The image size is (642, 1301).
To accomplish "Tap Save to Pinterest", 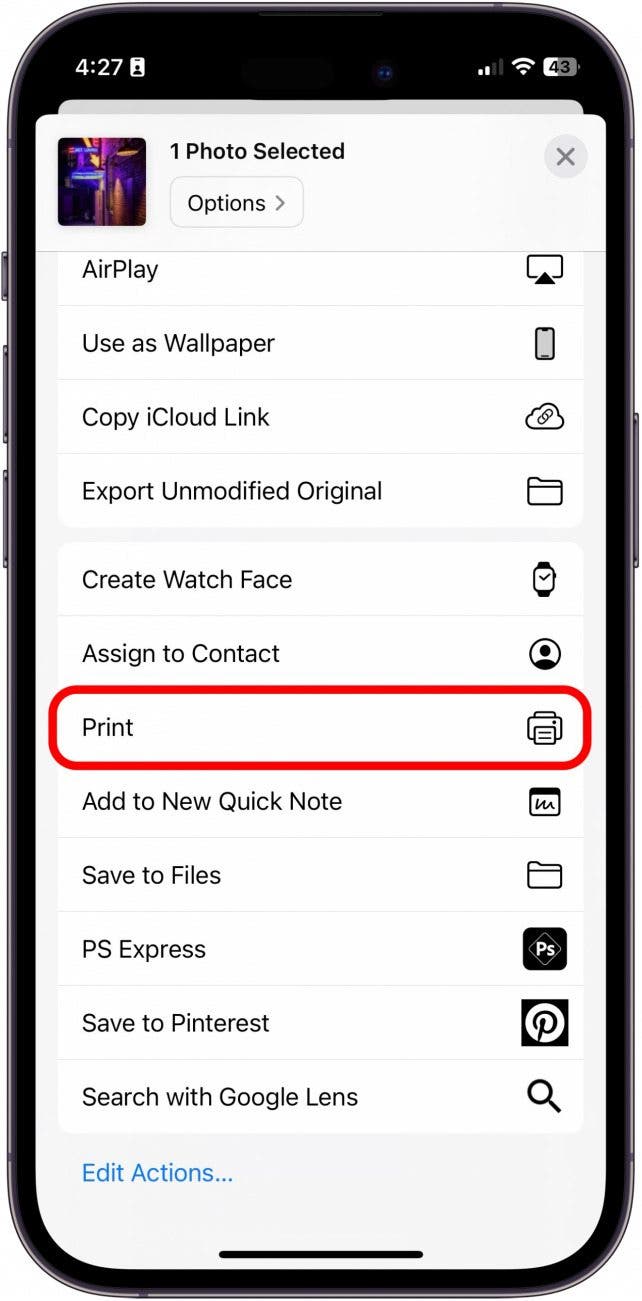I will (x=321, y=1023).
